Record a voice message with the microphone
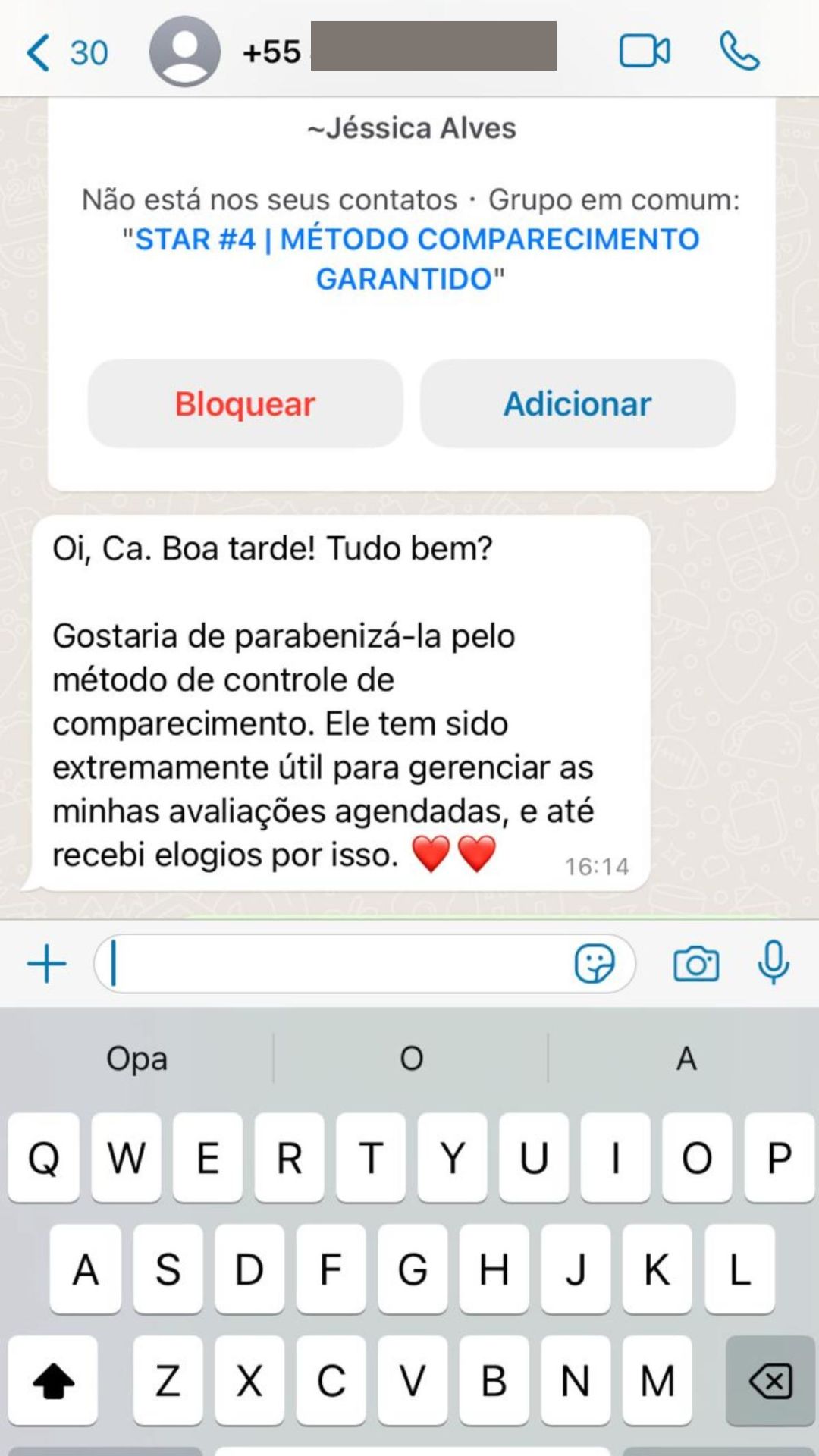Viewport: 819px width, 1456px height. pos(773,962)
